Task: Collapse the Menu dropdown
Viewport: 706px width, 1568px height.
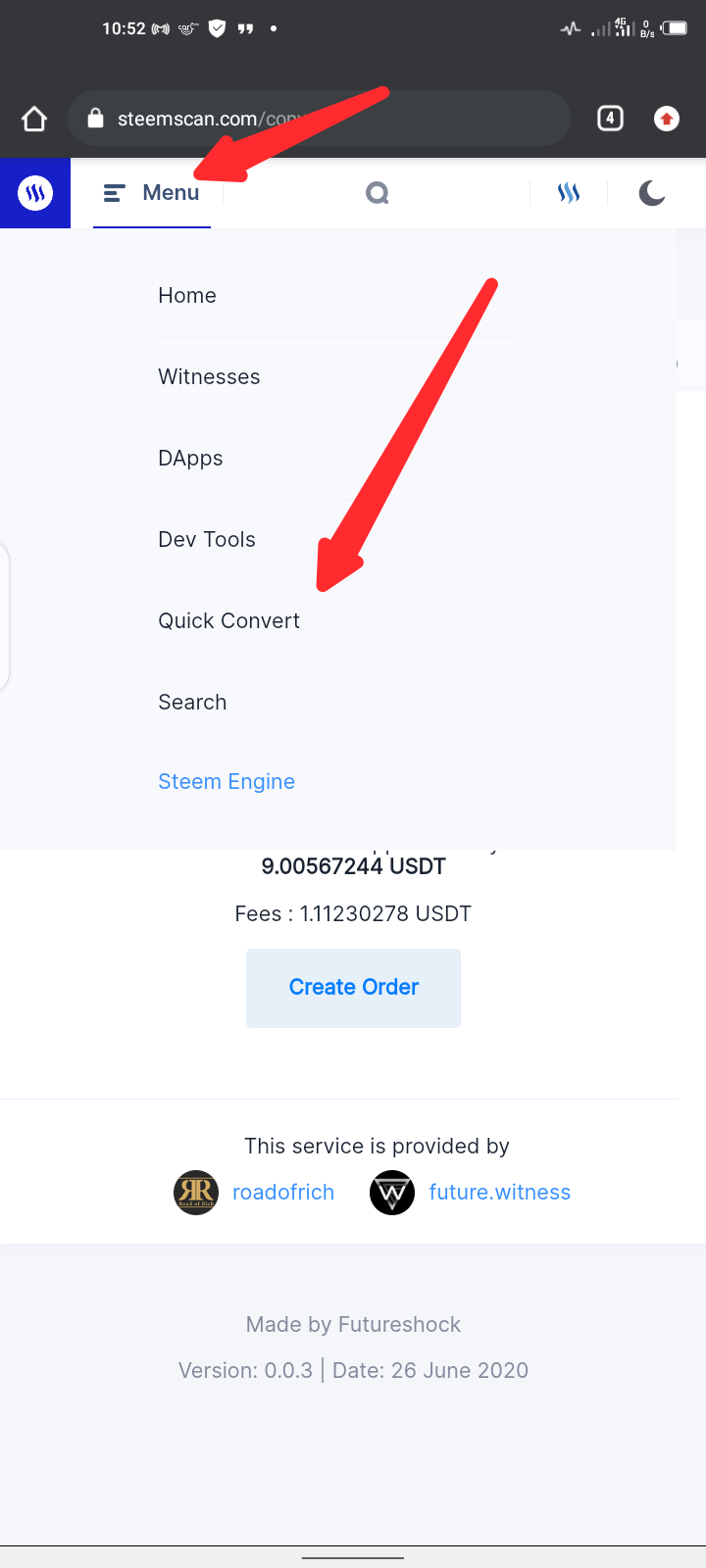Action: (152, 193)
